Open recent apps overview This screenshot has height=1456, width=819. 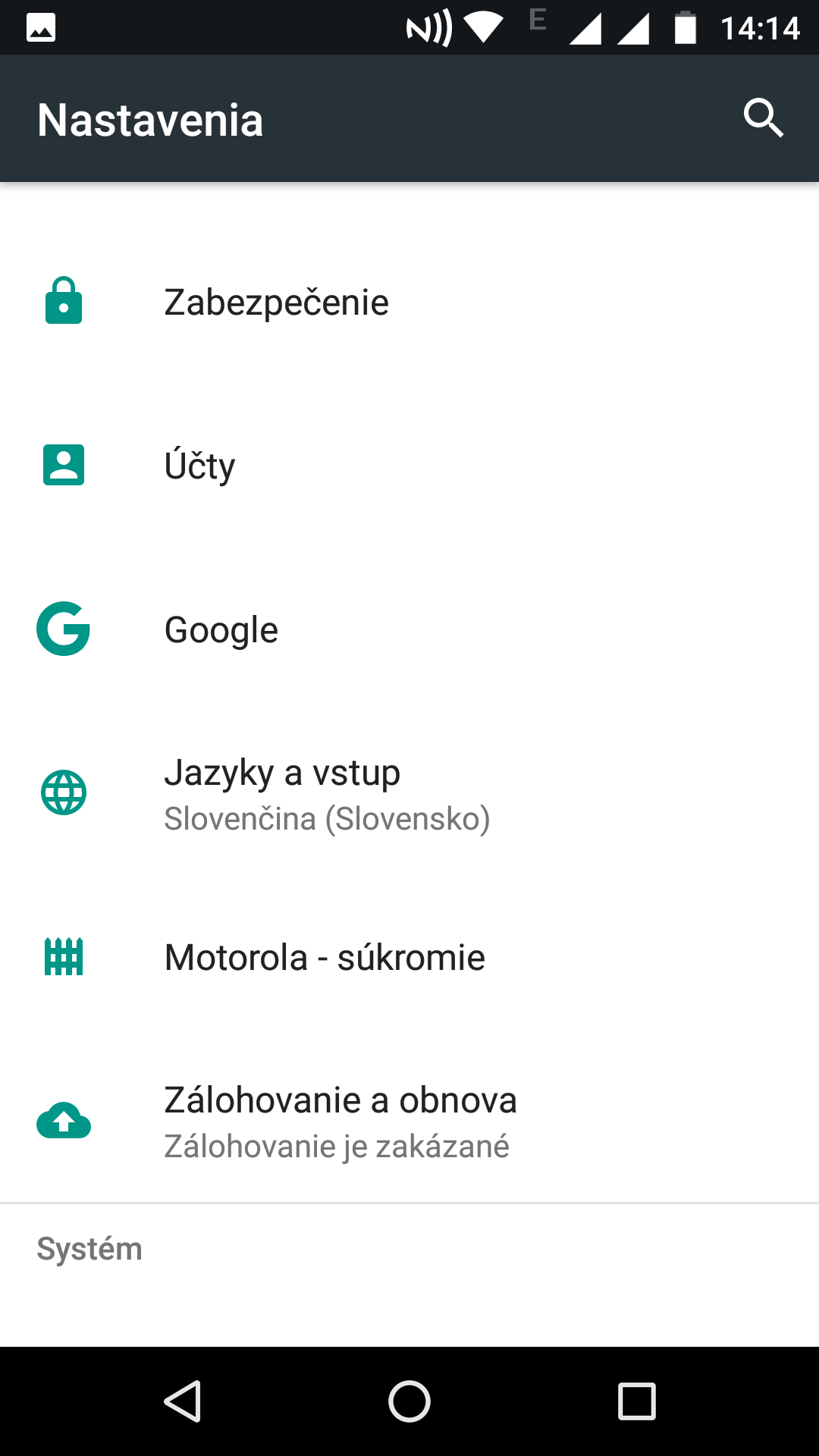(x=637, y=1401)
